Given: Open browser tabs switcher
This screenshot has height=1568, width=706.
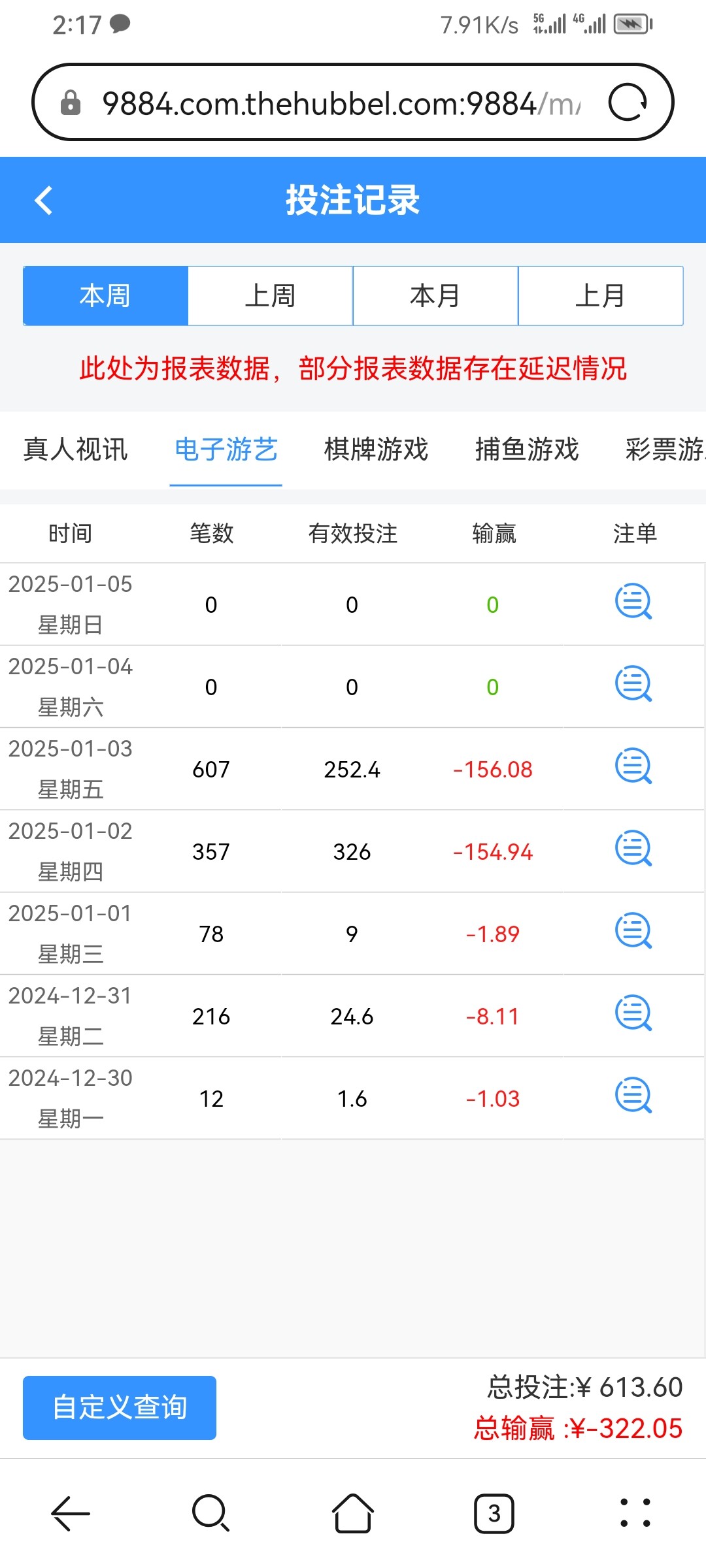Looking at the screenshot, I should click(x=494, y=1513).
